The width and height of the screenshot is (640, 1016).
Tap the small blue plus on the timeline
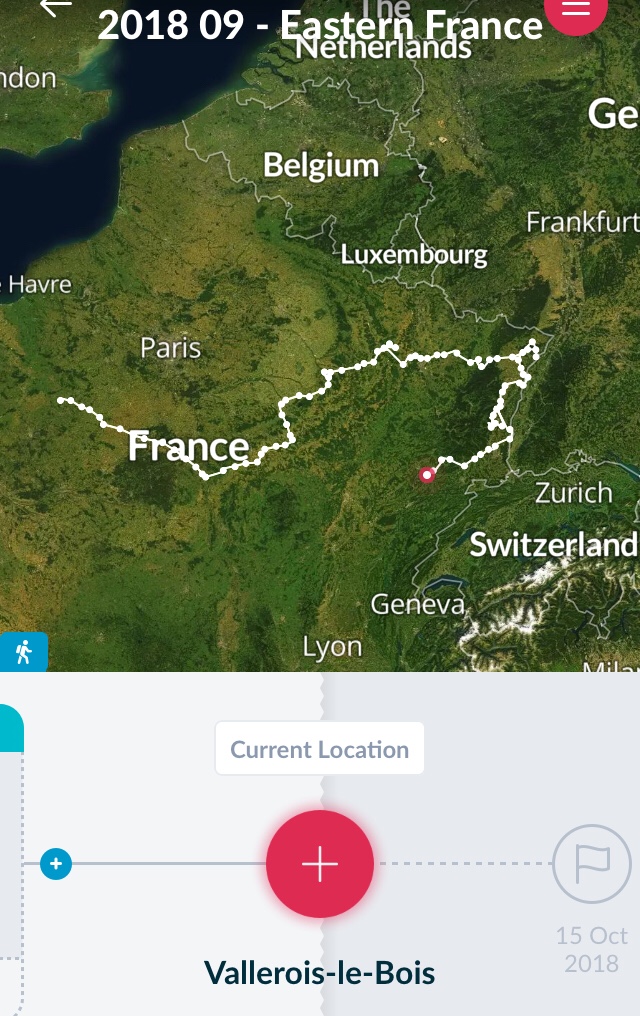click(56, 863)
